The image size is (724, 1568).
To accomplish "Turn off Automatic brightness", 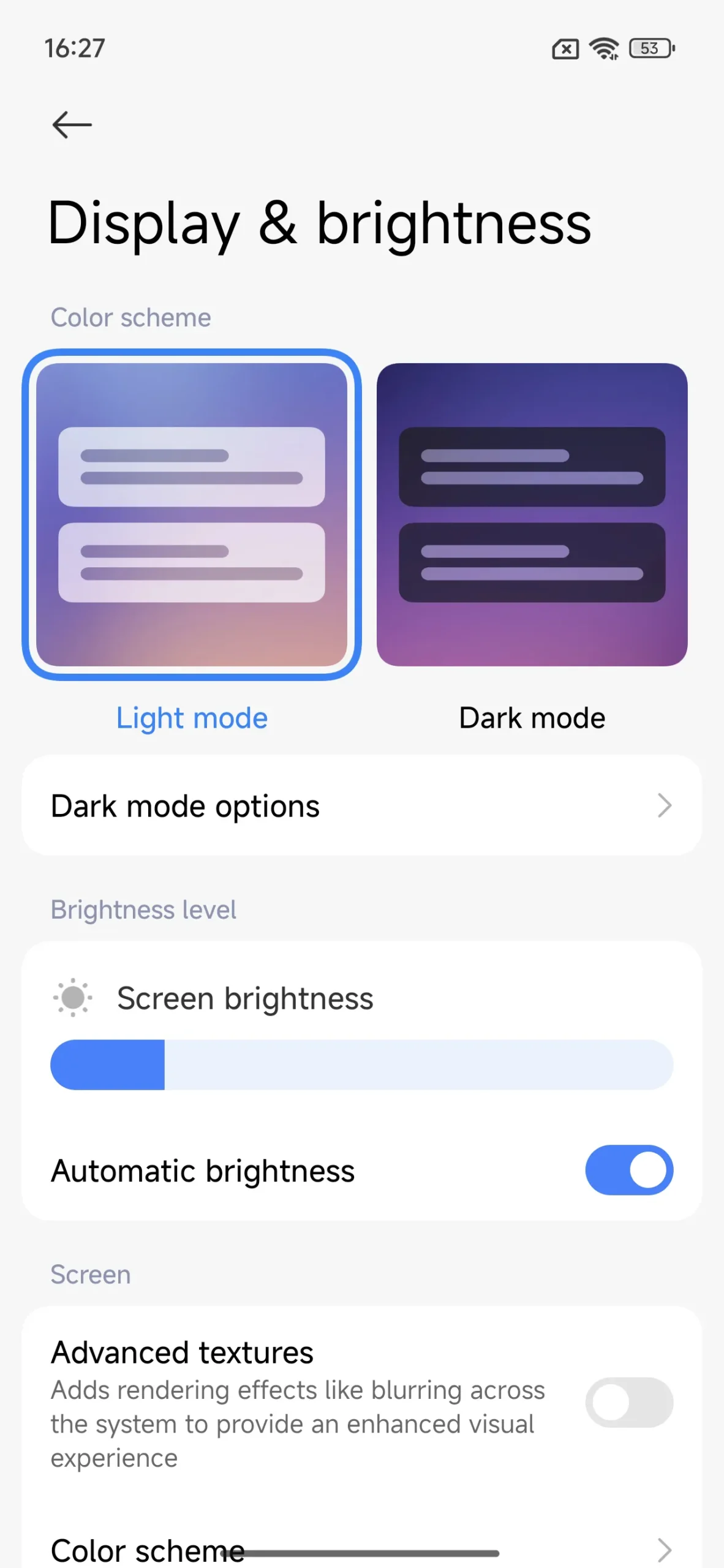I will [629, 1170].
